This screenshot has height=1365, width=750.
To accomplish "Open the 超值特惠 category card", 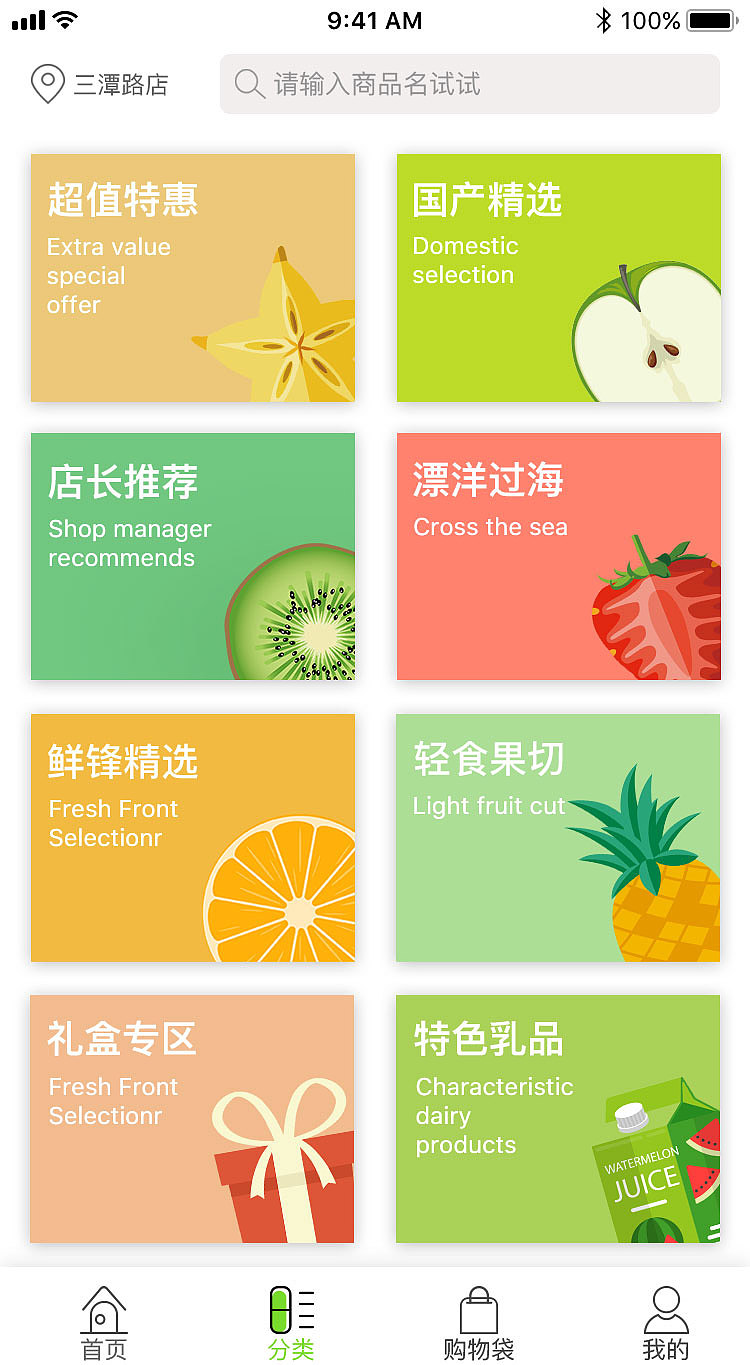I will (193, 278).
